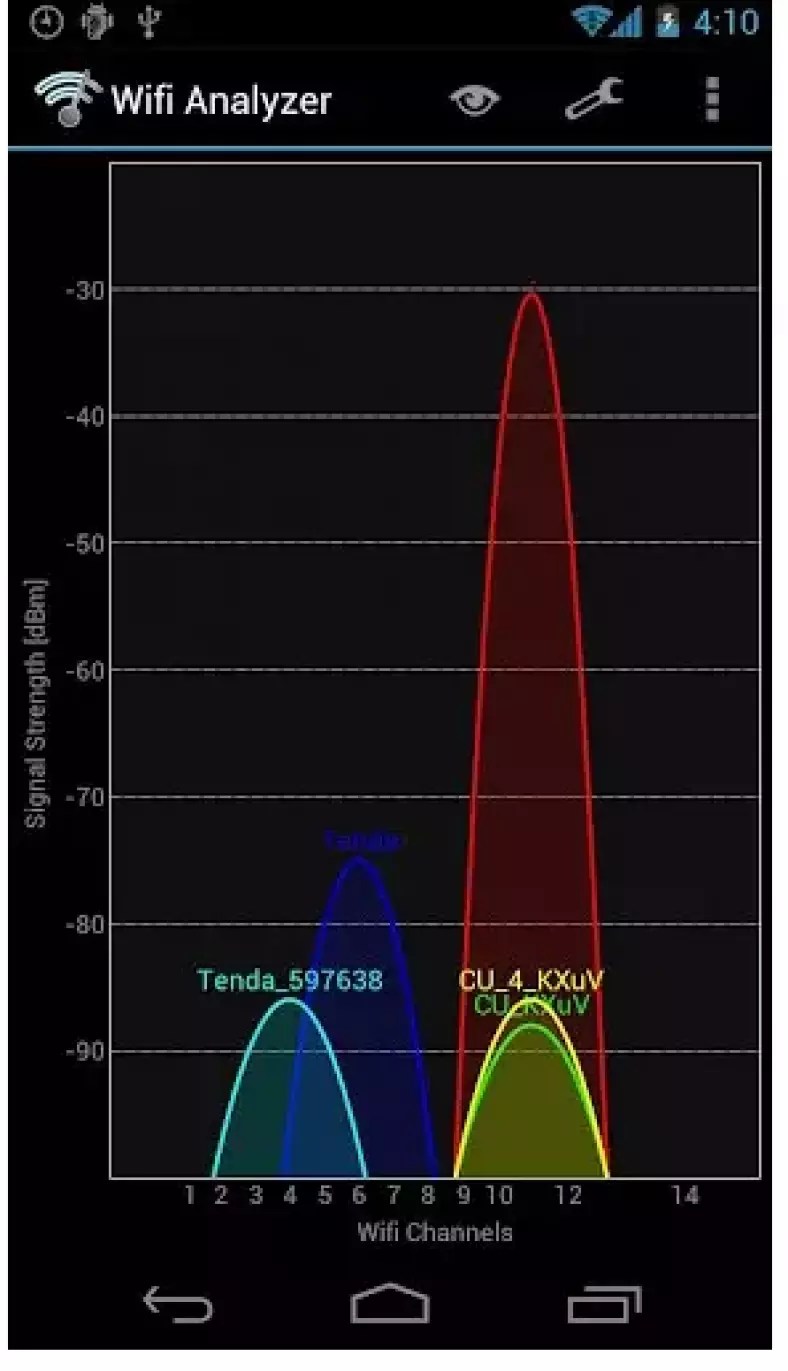Go to the home screen
Image resolution: width=788 pixels, height=1371 pixels.
pos(390,1303)
